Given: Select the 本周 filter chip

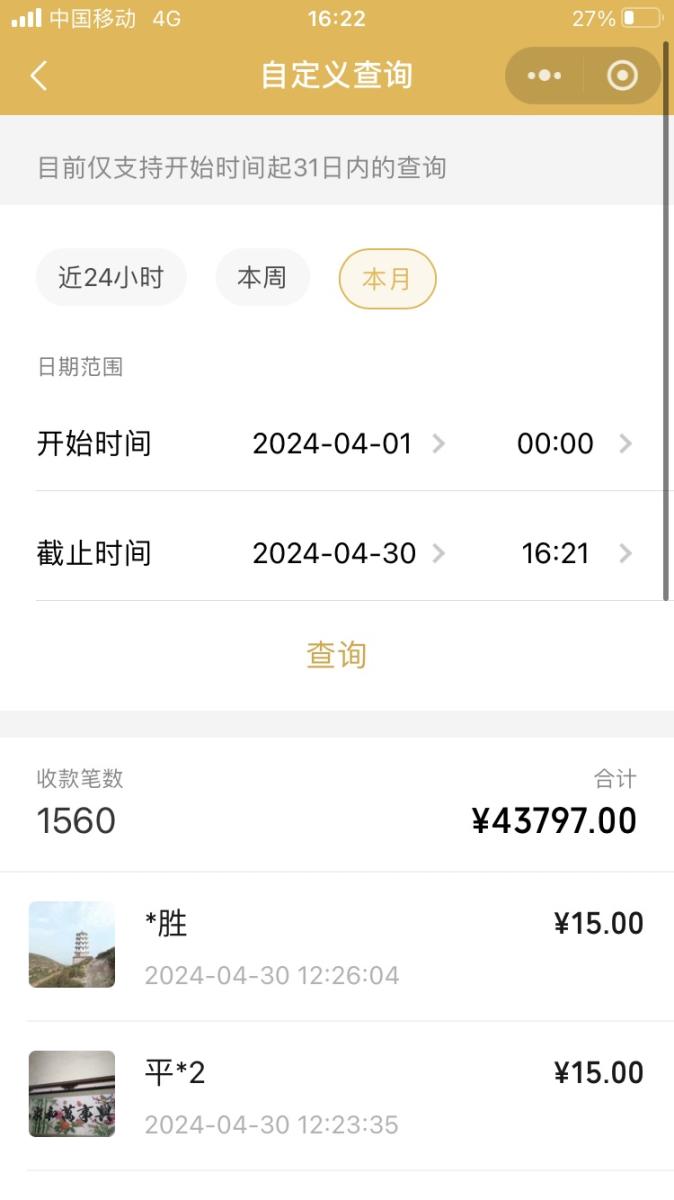Looking at the screenshot, I should click(x=262, y=277).
